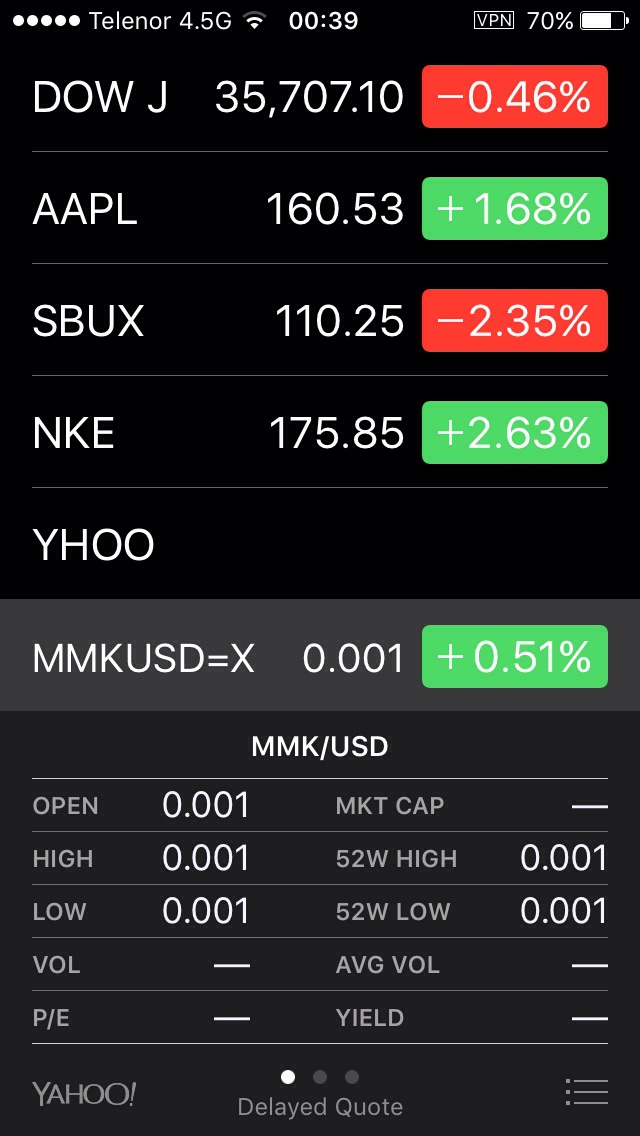The height and width of the screenshot is (1136, 640).
Task: Select the YHOO row
Action: [x=320, y=543]
